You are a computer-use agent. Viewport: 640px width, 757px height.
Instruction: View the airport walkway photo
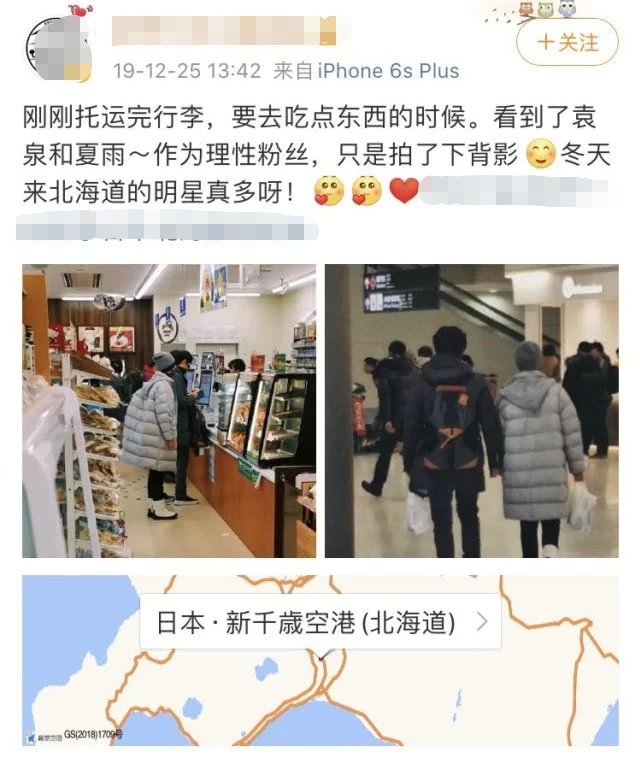(472, 411)
